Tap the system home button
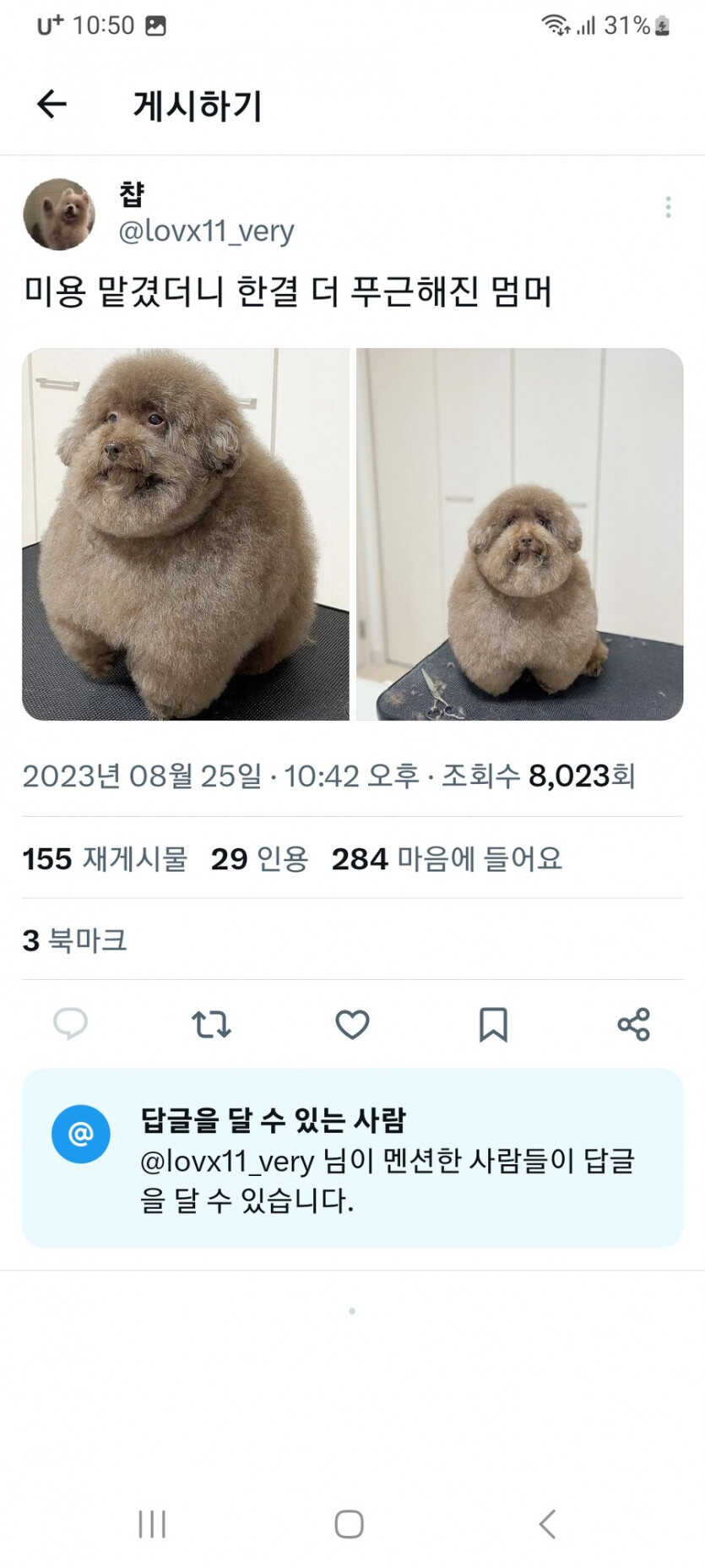This screenshot has width=705, height=1568. pos(350,1524)
